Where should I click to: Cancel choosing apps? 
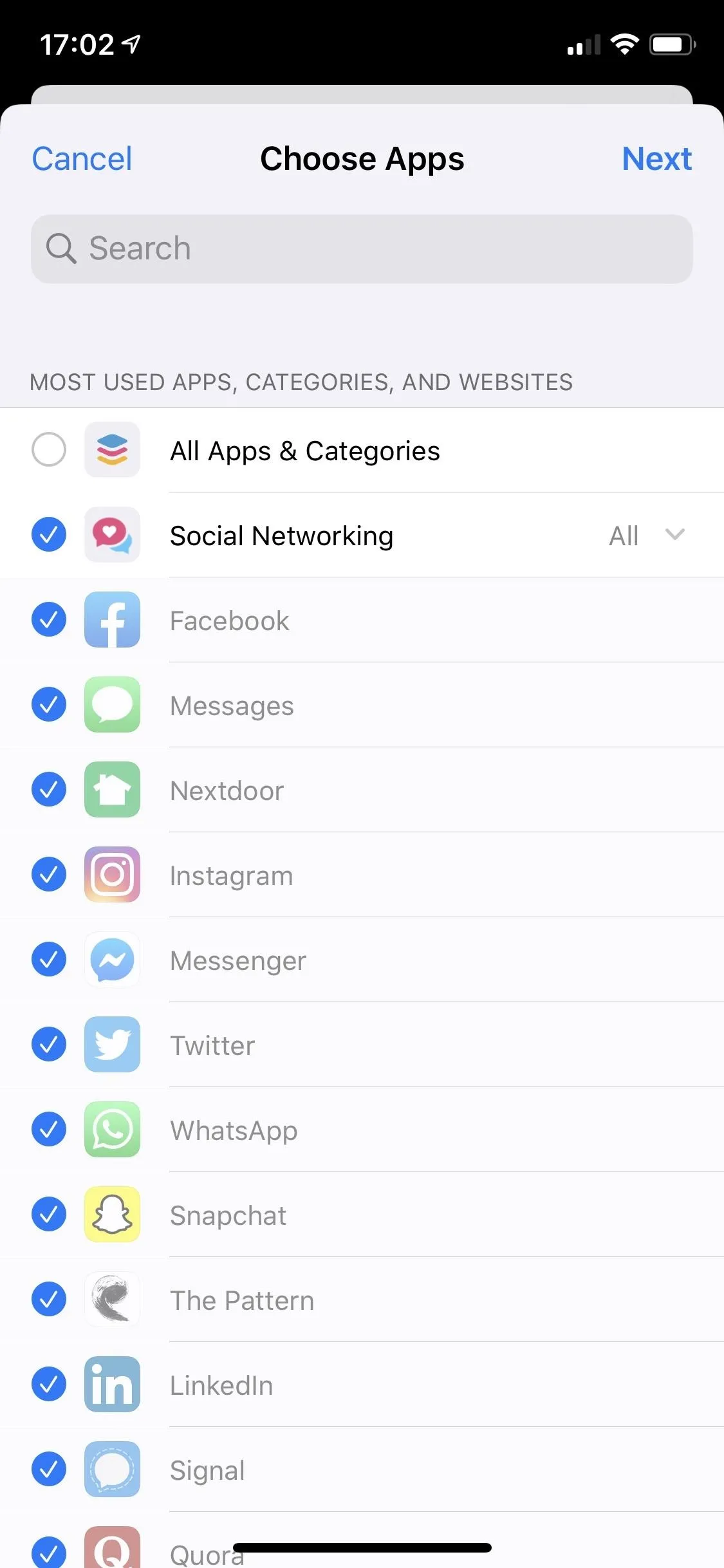[x=82, y=159]
